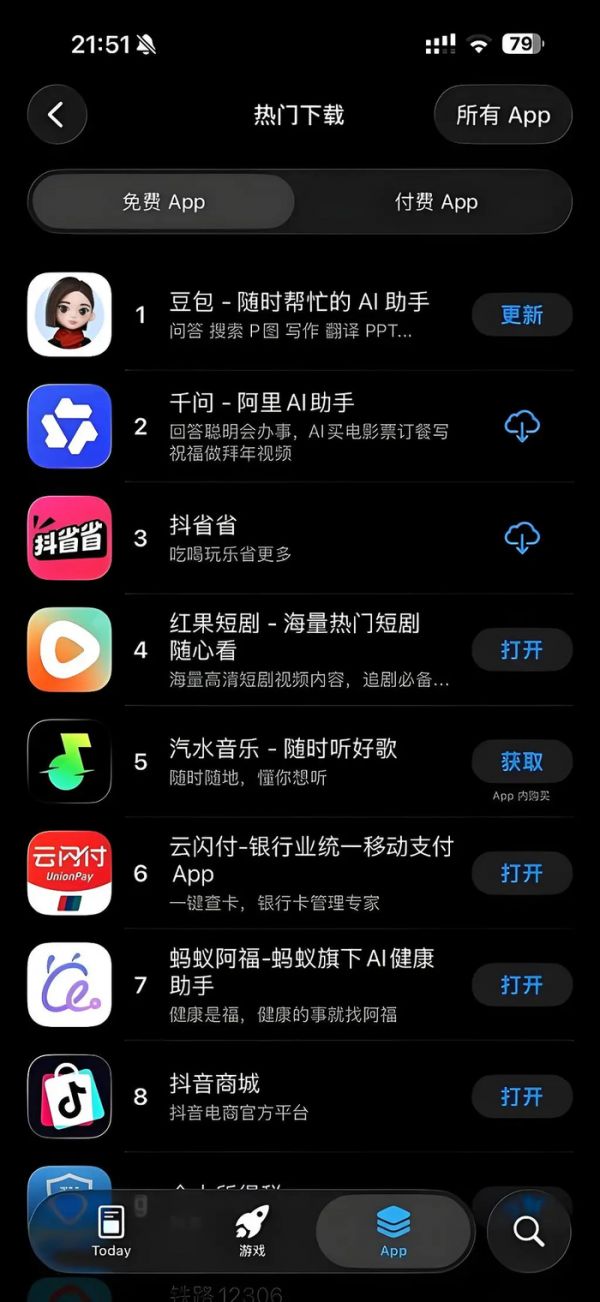The width and height of the screenshot is (600, 1302).
Task: Download the 千问 app via cloud icon
Action: click(x=521, y=427)
